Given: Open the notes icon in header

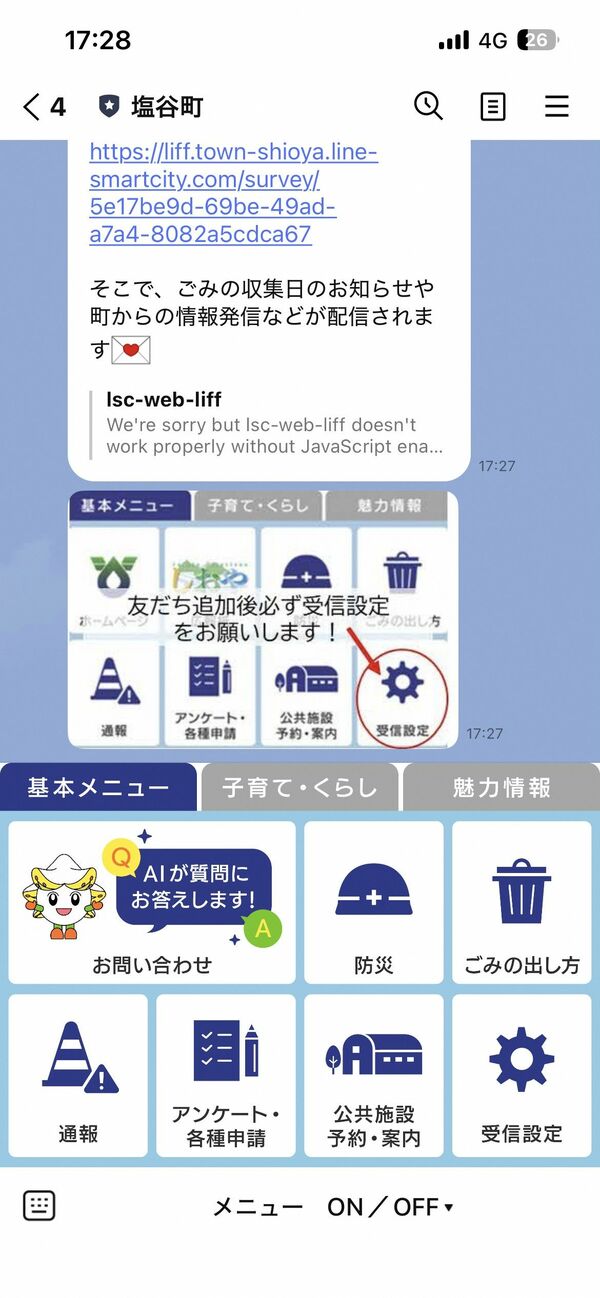Looking at the screenshot, I should click(493, 106).
